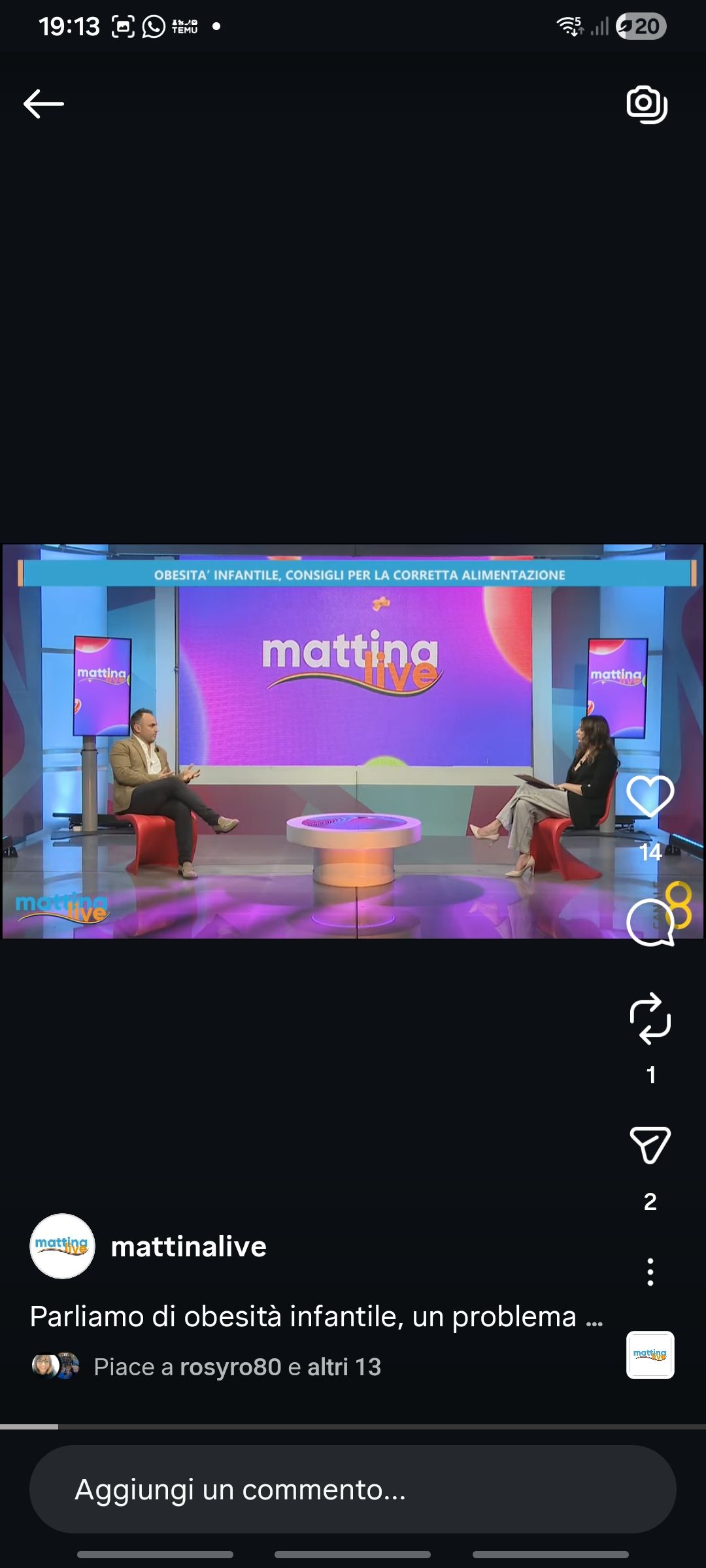Tap the video to pause playback
This screenshot has width=706, height=1568.
[353, 742]
